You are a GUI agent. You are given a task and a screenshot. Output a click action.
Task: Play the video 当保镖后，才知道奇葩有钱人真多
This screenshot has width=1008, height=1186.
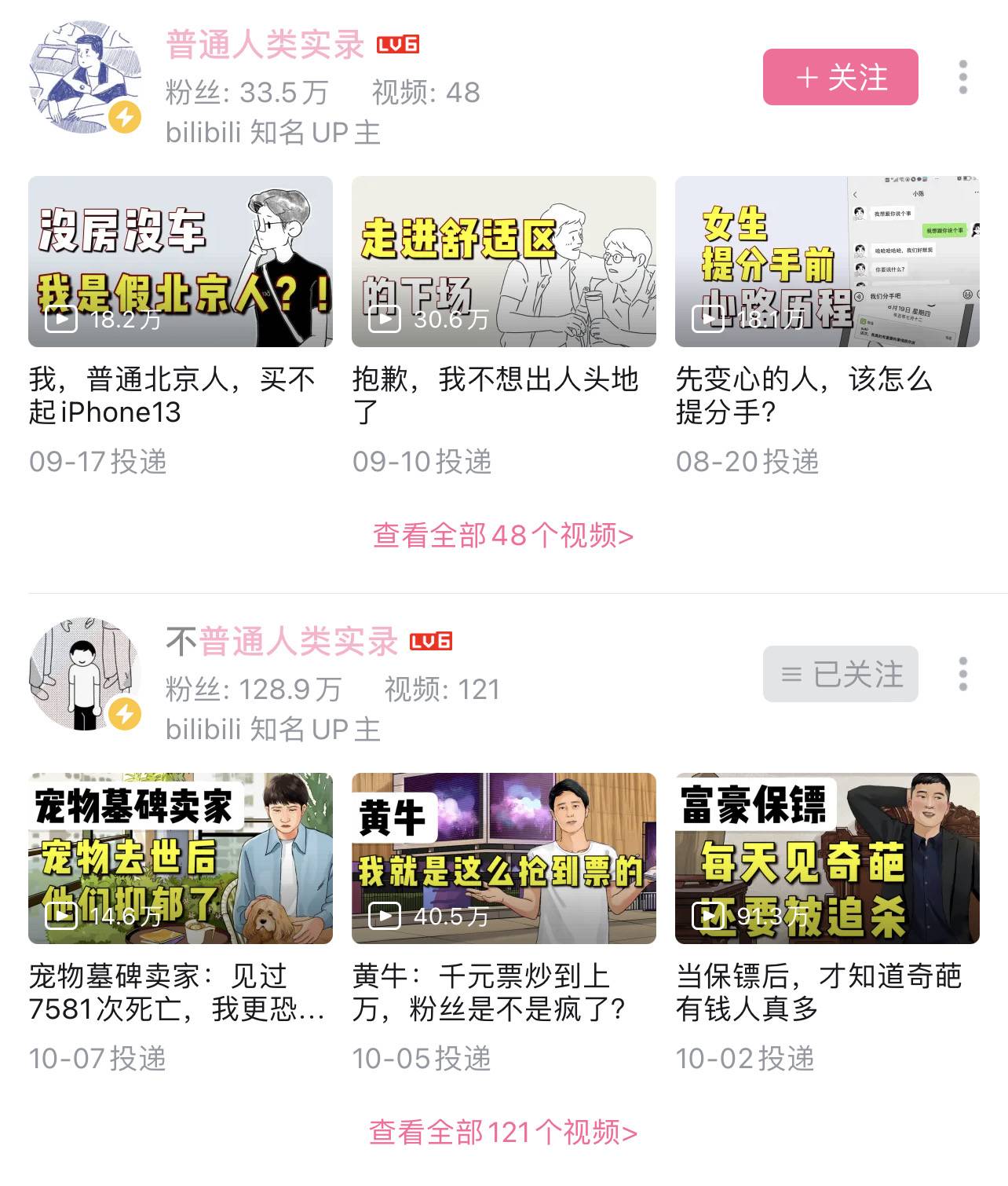click(827, 858)
